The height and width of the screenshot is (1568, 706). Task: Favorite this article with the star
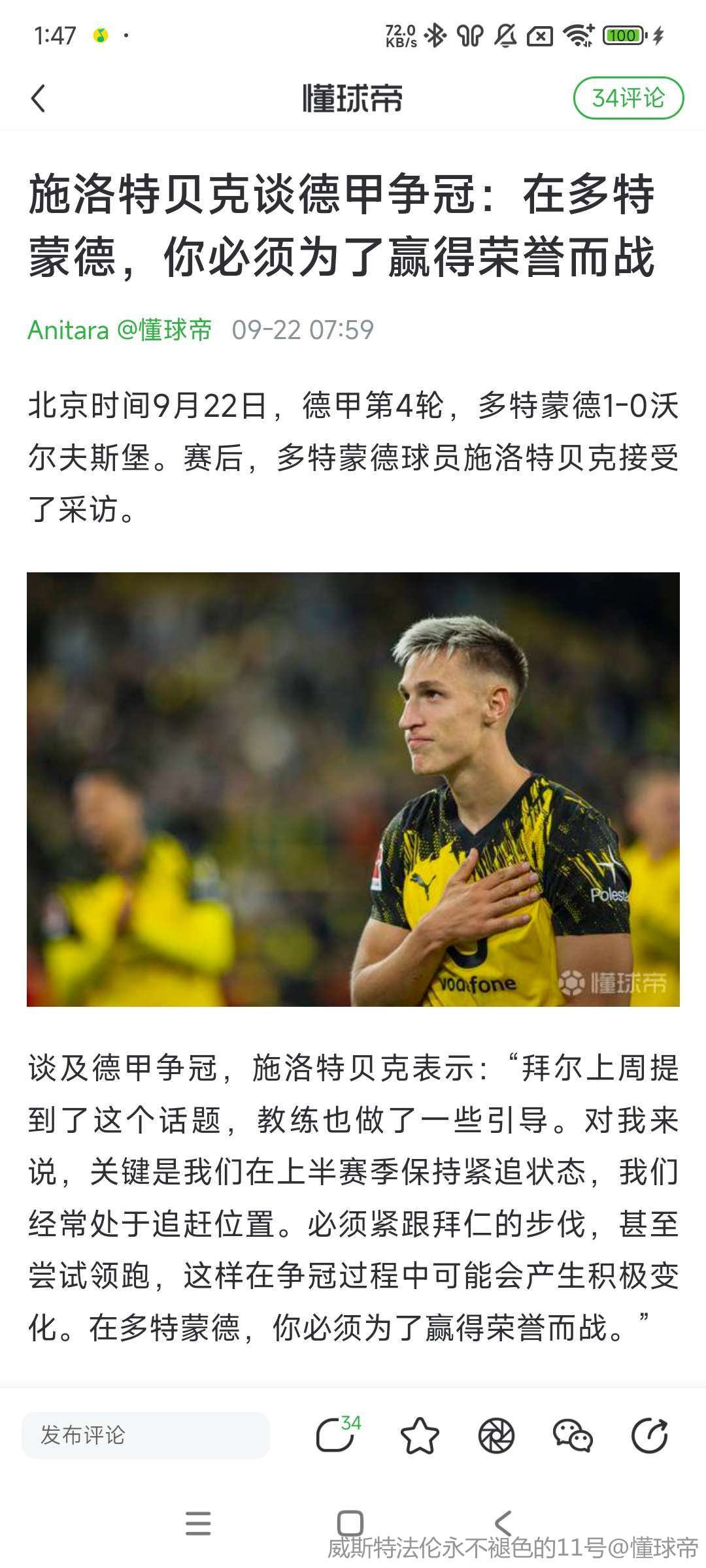pyautogui.click(x=419, y=1435)
